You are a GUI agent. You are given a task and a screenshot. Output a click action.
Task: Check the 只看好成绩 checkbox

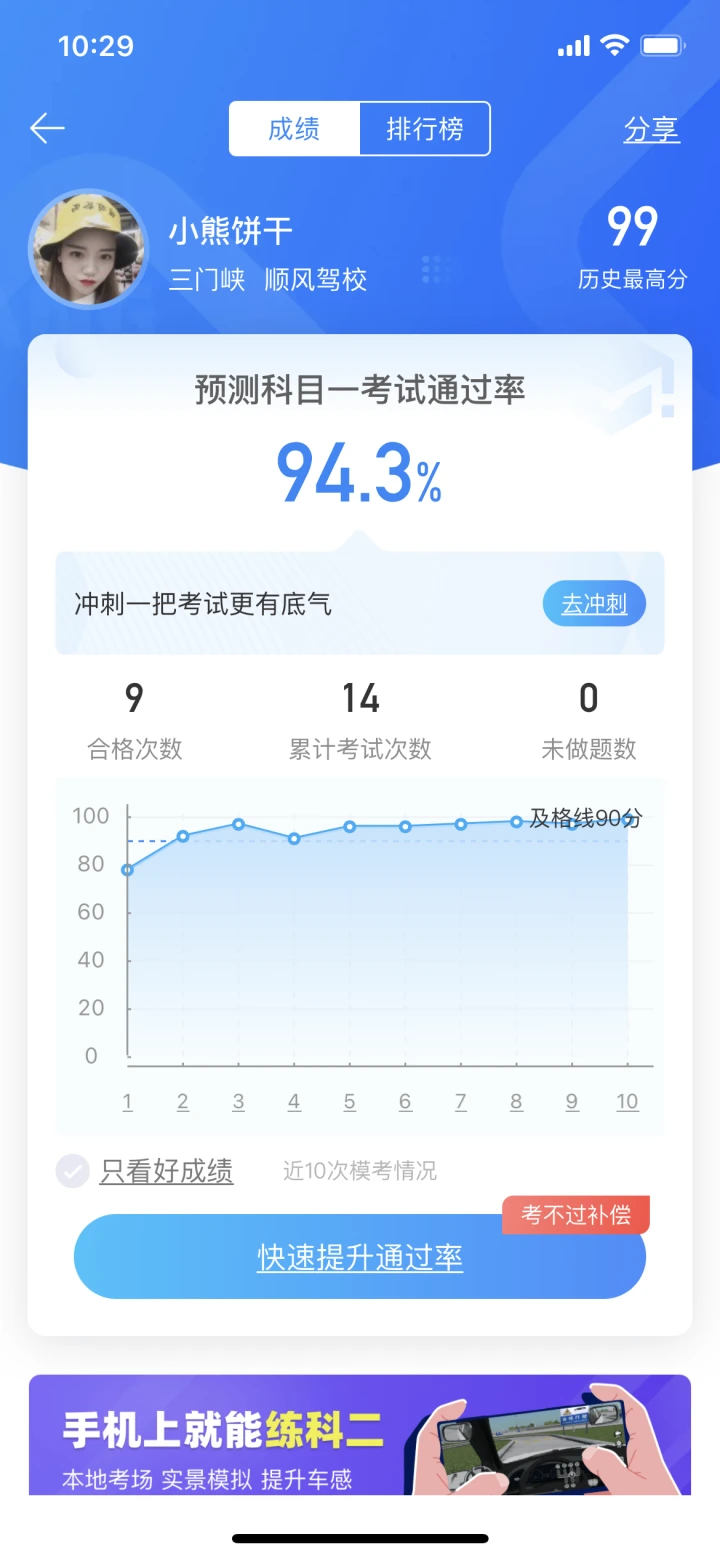[x=73, y=1170]
